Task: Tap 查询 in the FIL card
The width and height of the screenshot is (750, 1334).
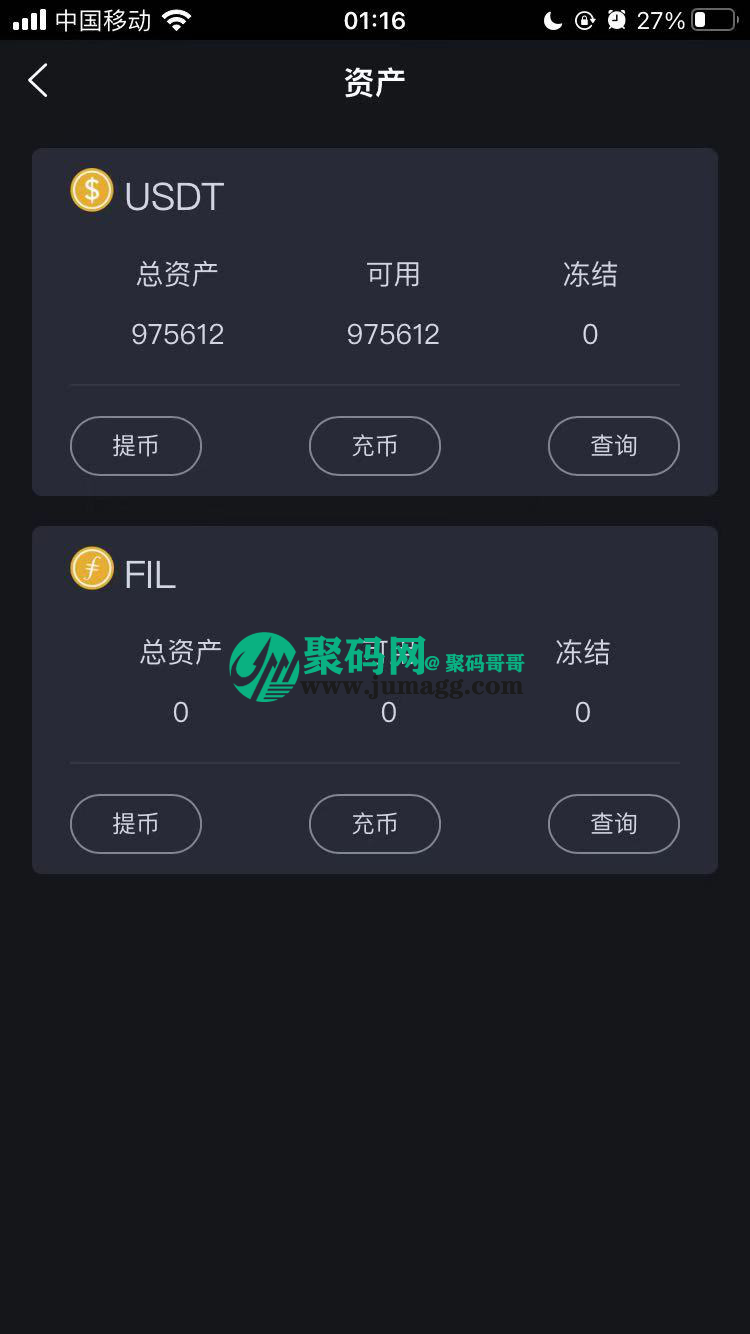Action: [x=613, y=824]
